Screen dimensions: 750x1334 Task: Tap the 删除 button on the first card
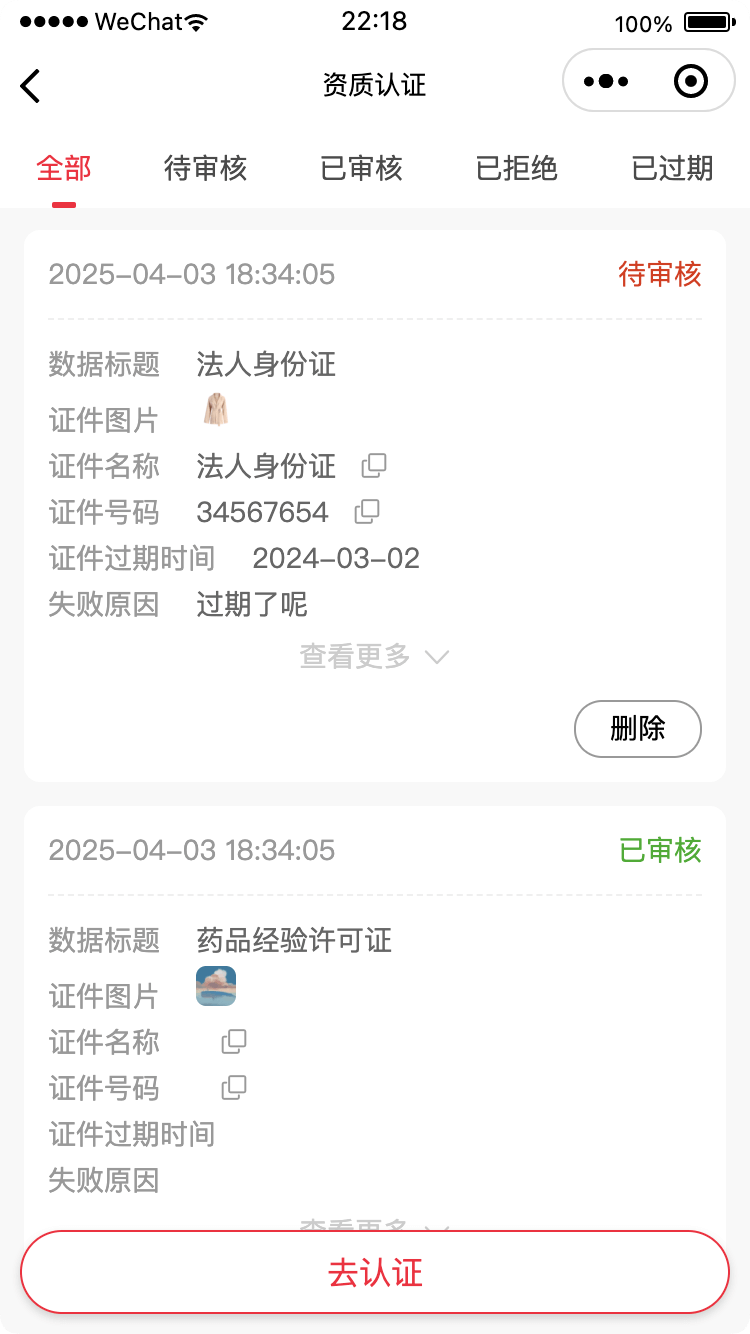[637, 729]
